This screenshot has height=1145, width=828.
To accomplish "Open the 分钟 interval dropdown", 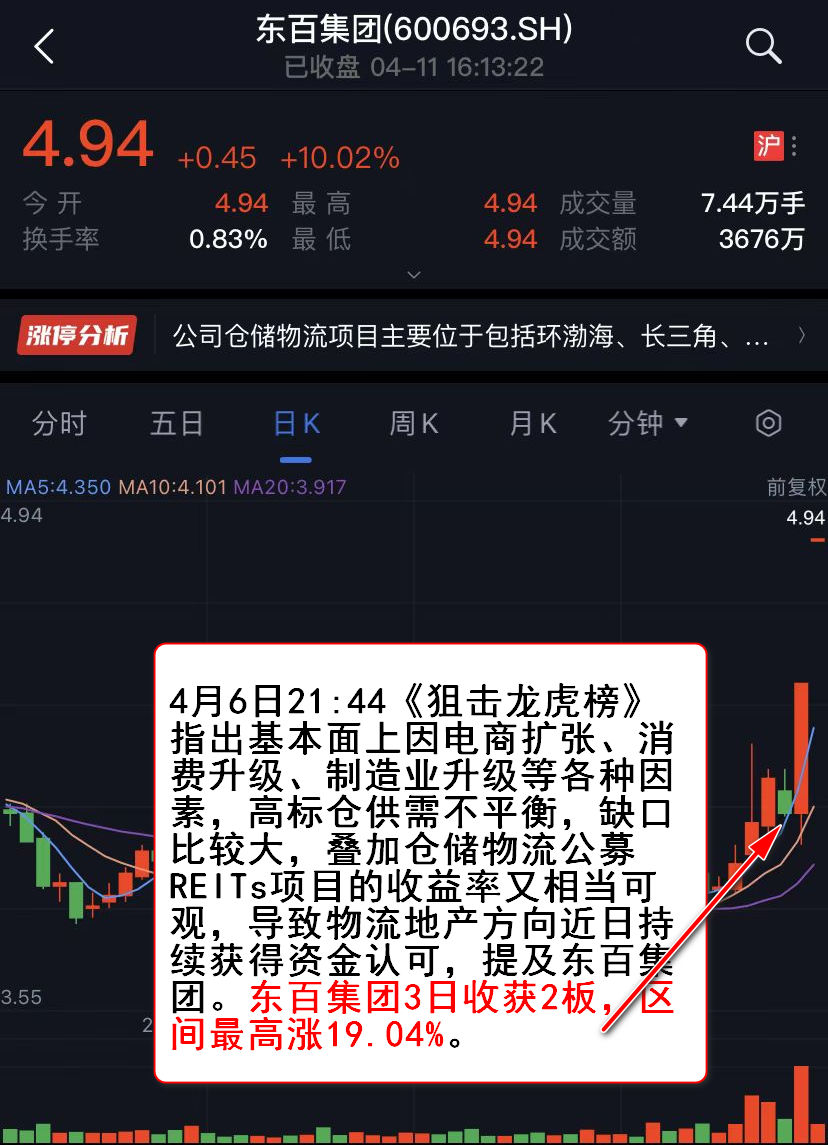I will pos(648,424).
